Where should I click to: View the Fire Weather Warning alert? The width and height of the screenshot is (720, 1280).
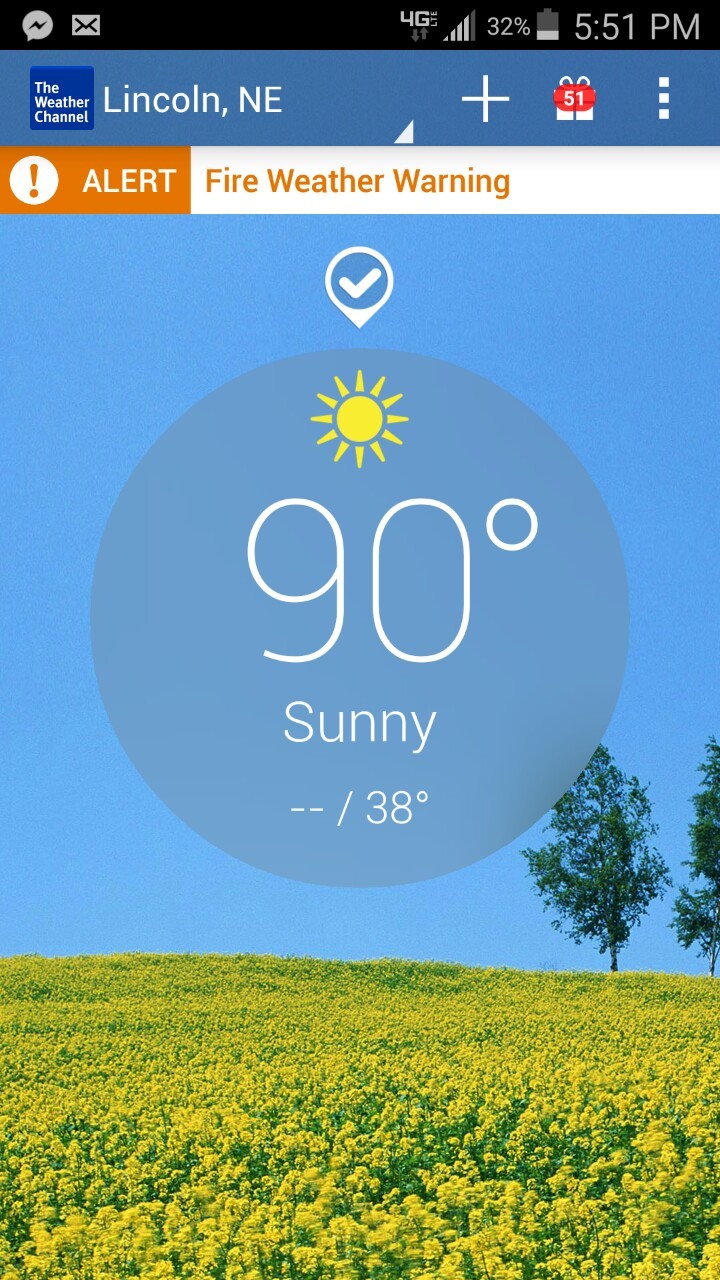[357, 181]
